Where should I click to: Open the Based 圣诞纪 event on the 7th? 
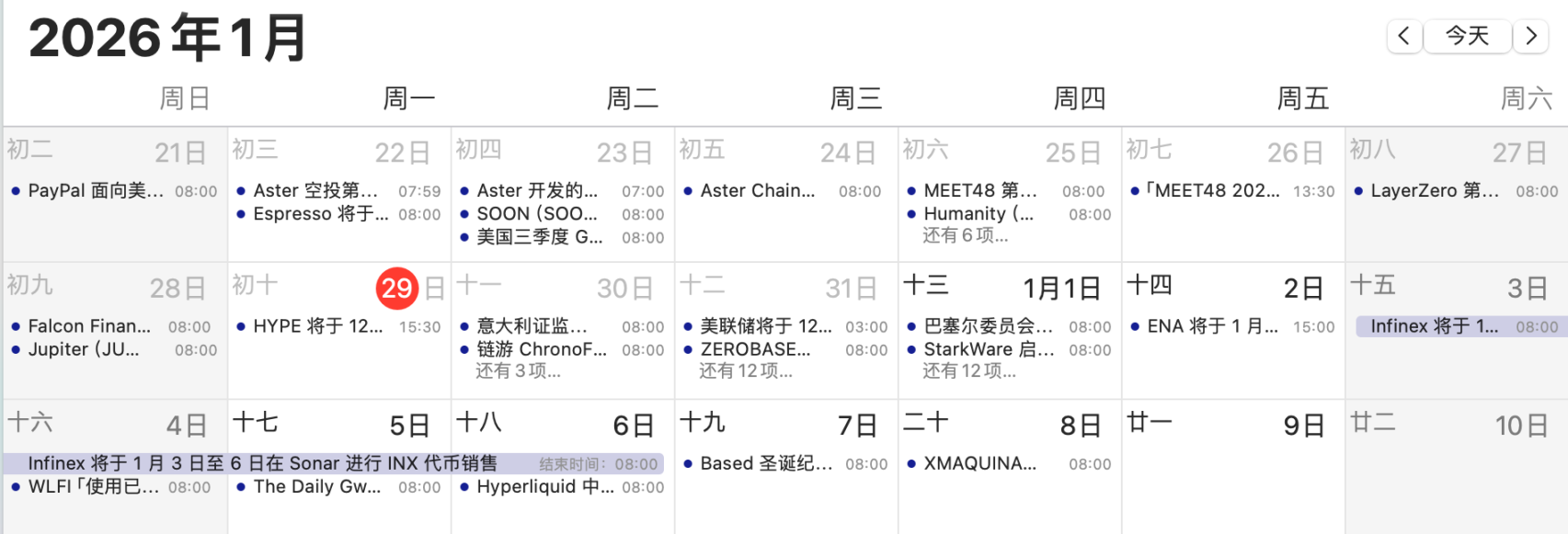coord(765,463)
